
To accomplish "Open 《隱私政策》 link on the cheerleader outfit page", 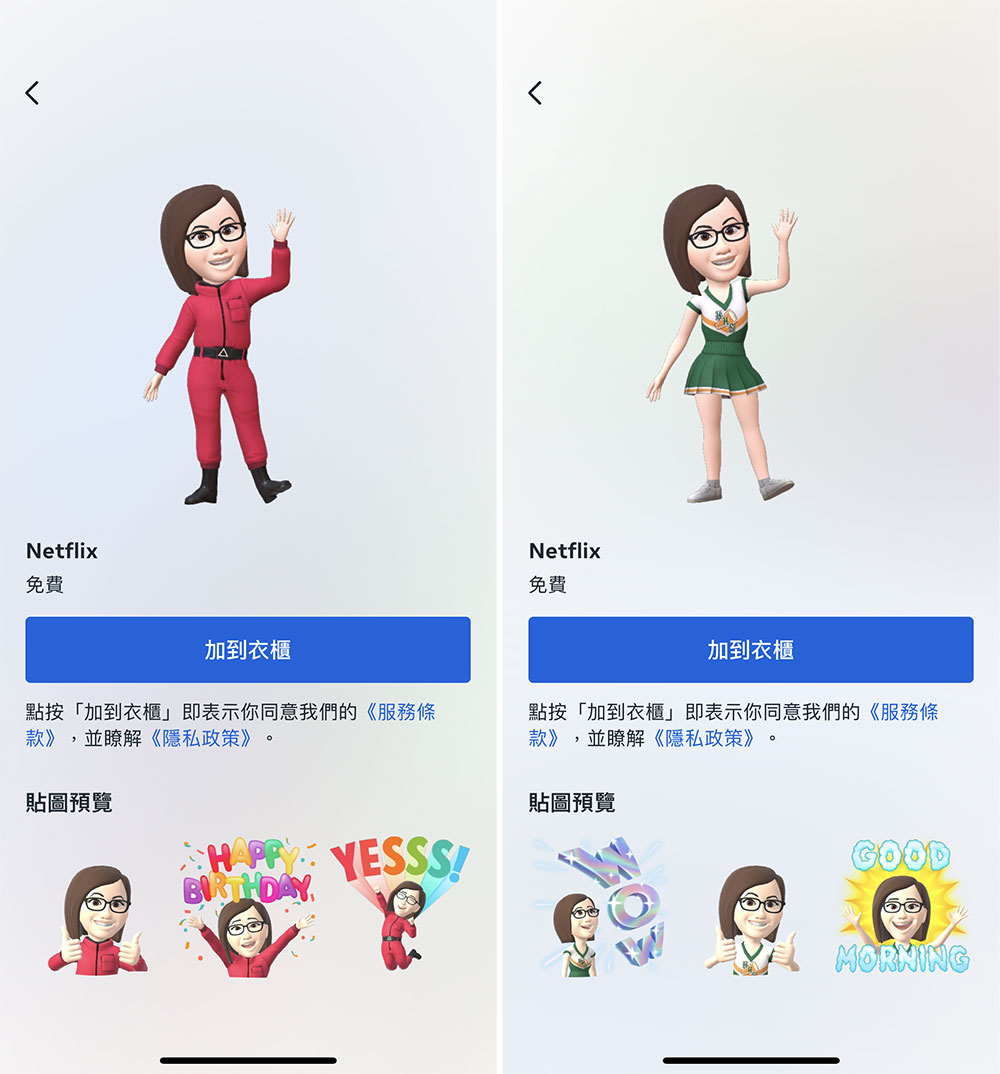I will [x=703, y=739].
